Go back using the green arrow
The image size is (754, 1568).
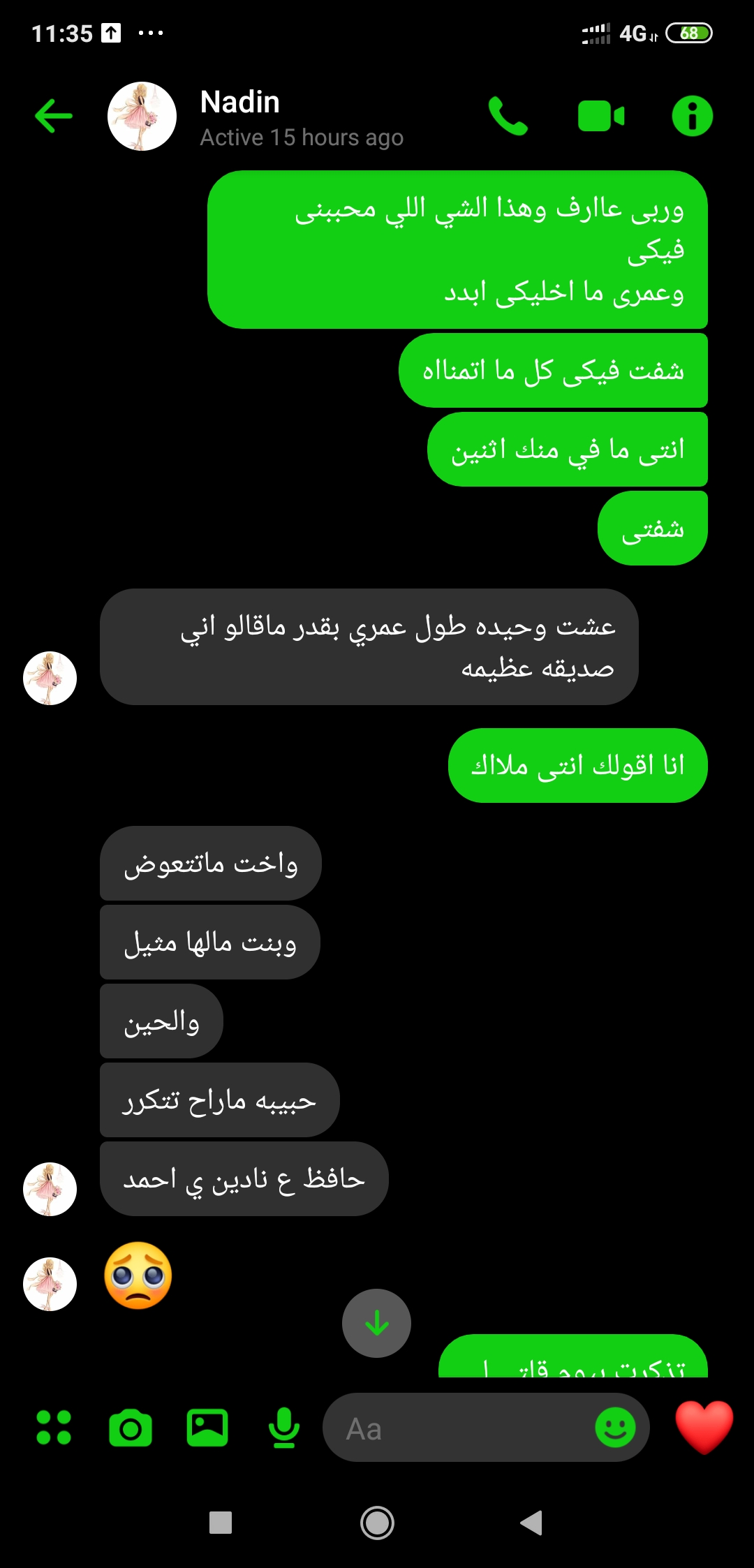click(x=54, y=116)
